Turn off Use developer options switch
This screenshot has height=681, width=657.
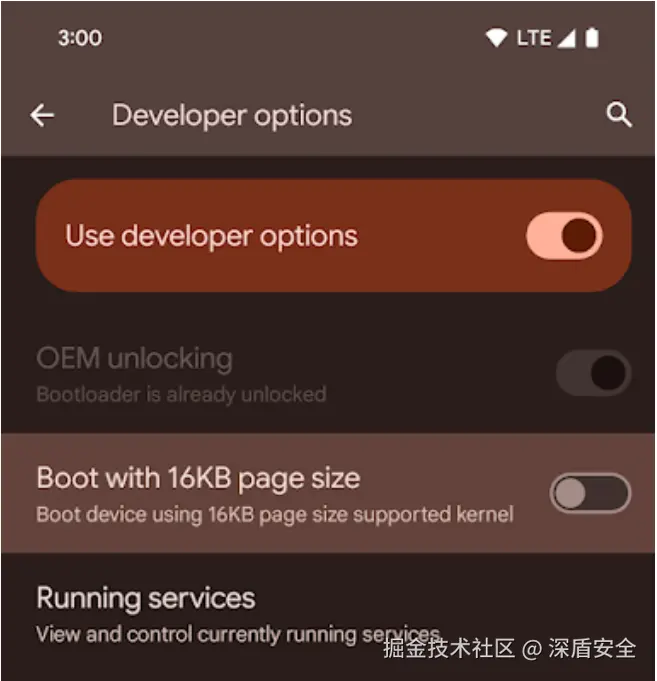point(564,236)
